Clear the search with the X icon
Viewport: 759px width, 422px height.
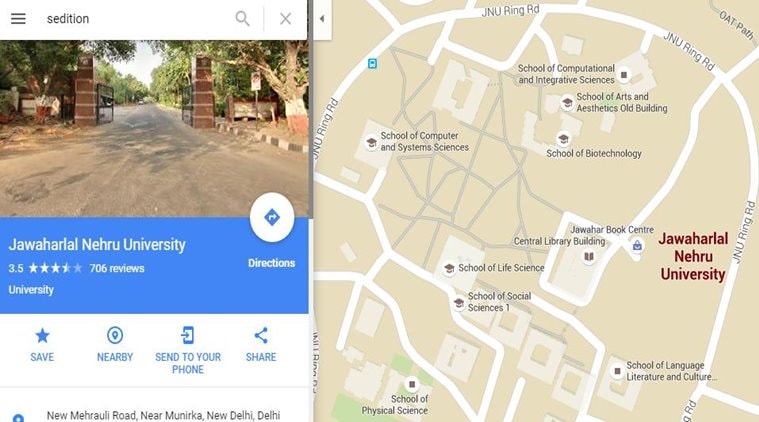pos(286,19)
